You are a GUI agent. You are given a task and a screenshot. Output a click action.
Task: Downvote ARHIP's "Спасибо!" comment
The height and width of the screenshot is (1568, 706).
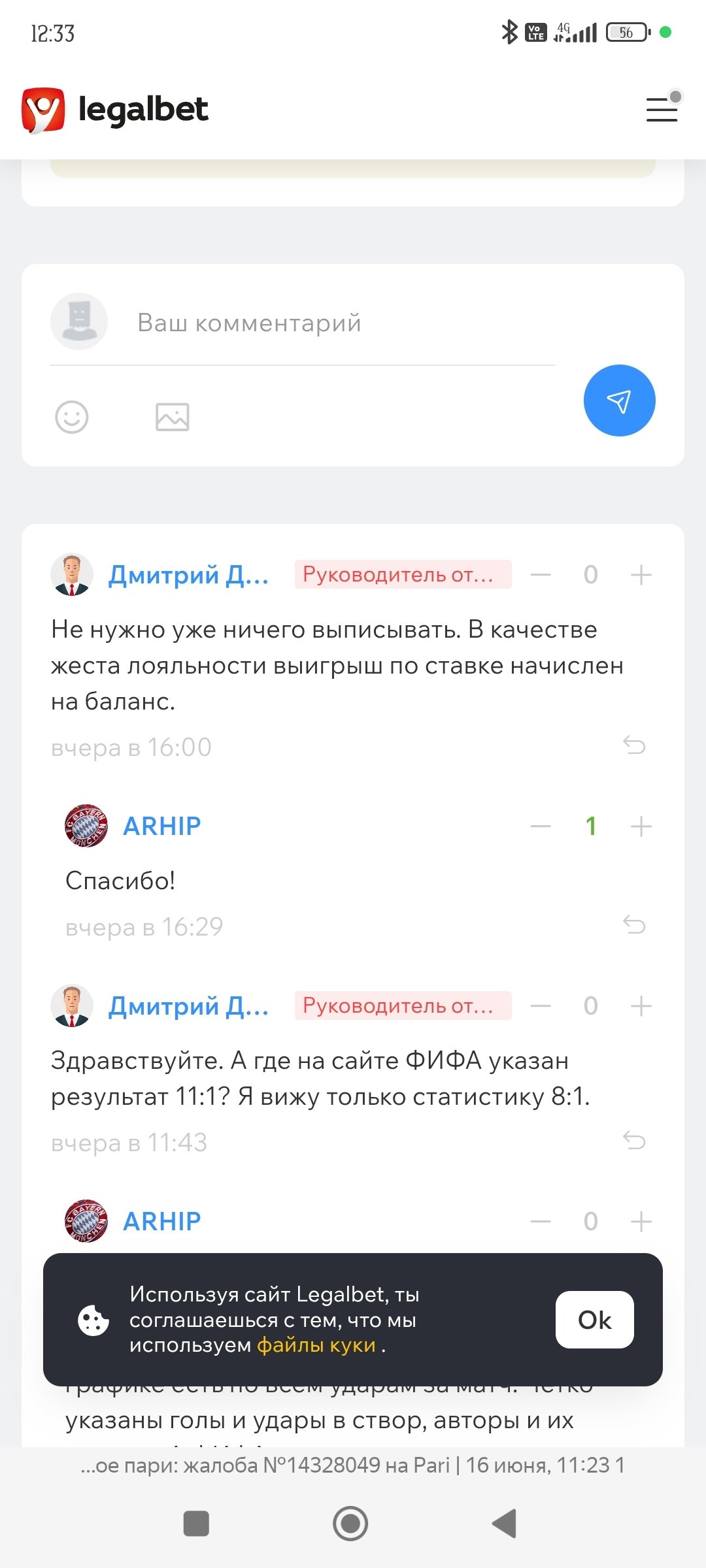click(x=541, y=826)
